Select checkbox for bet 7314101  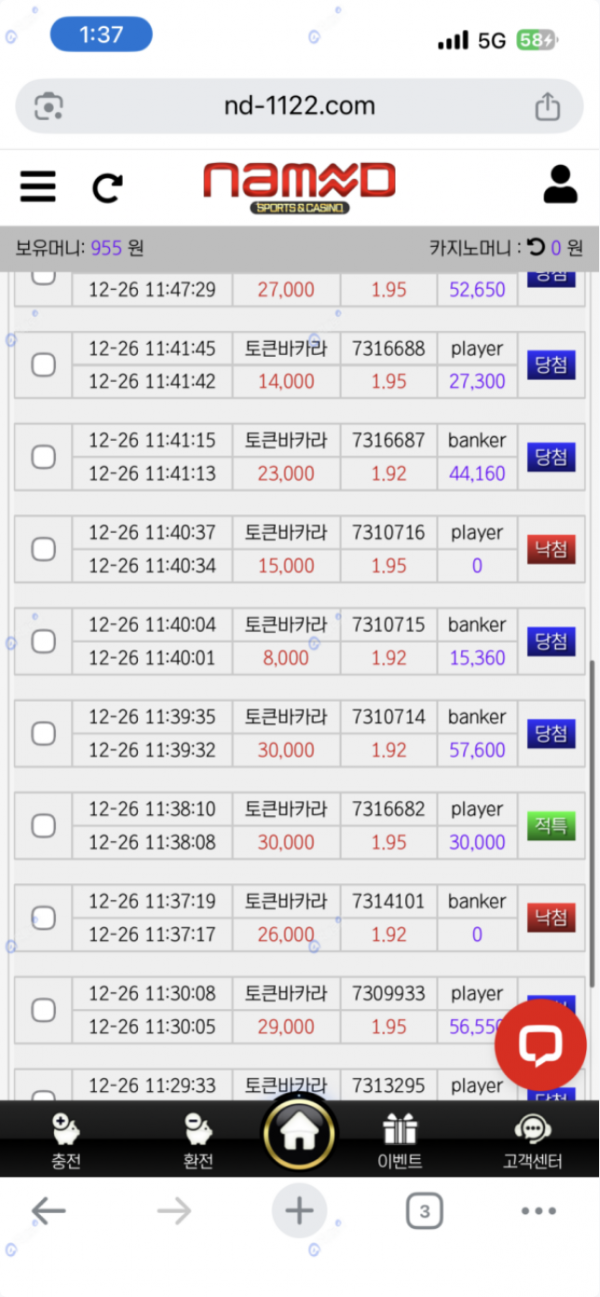[44, 917]
